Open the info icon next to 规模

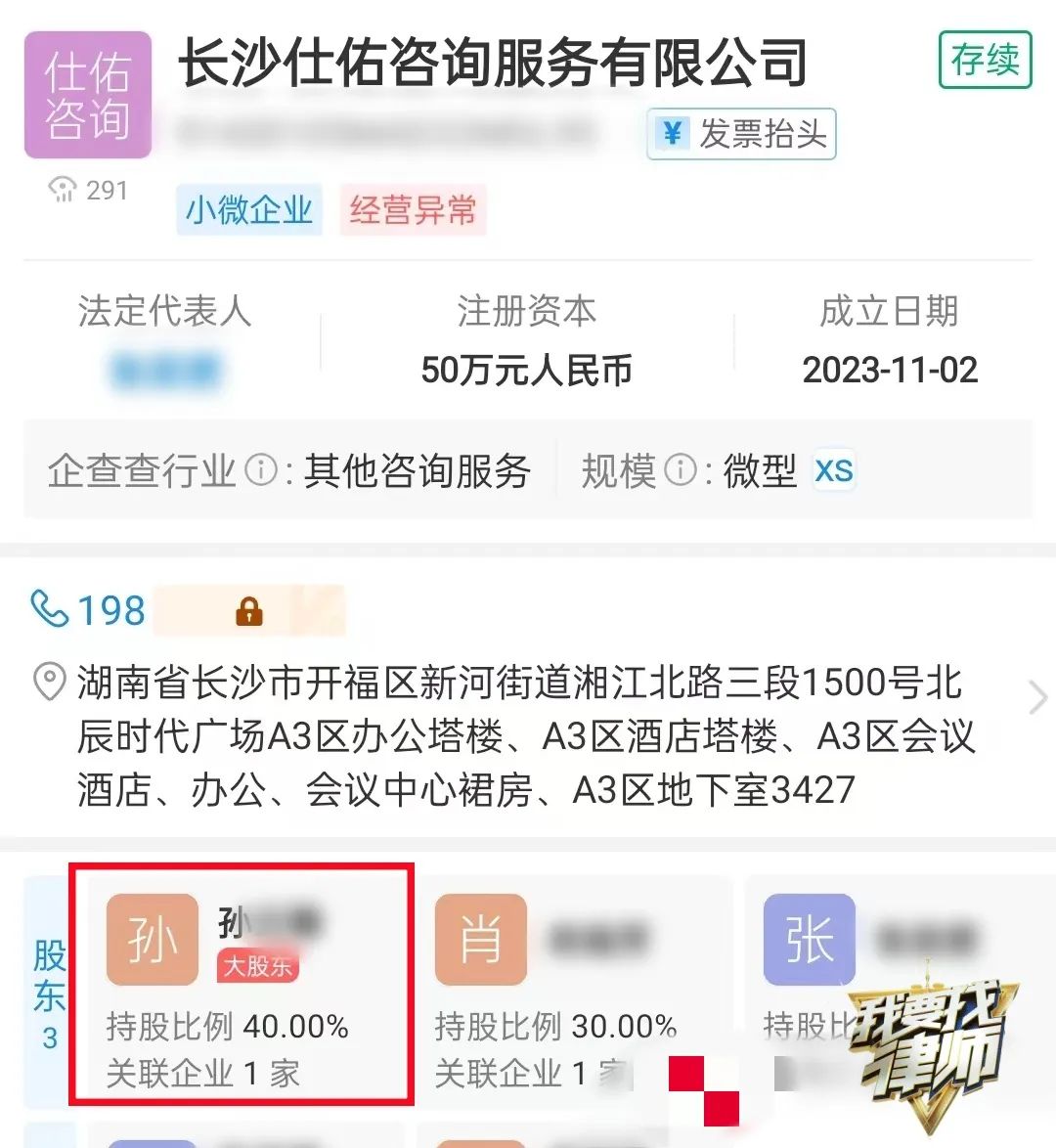point(682,470)
